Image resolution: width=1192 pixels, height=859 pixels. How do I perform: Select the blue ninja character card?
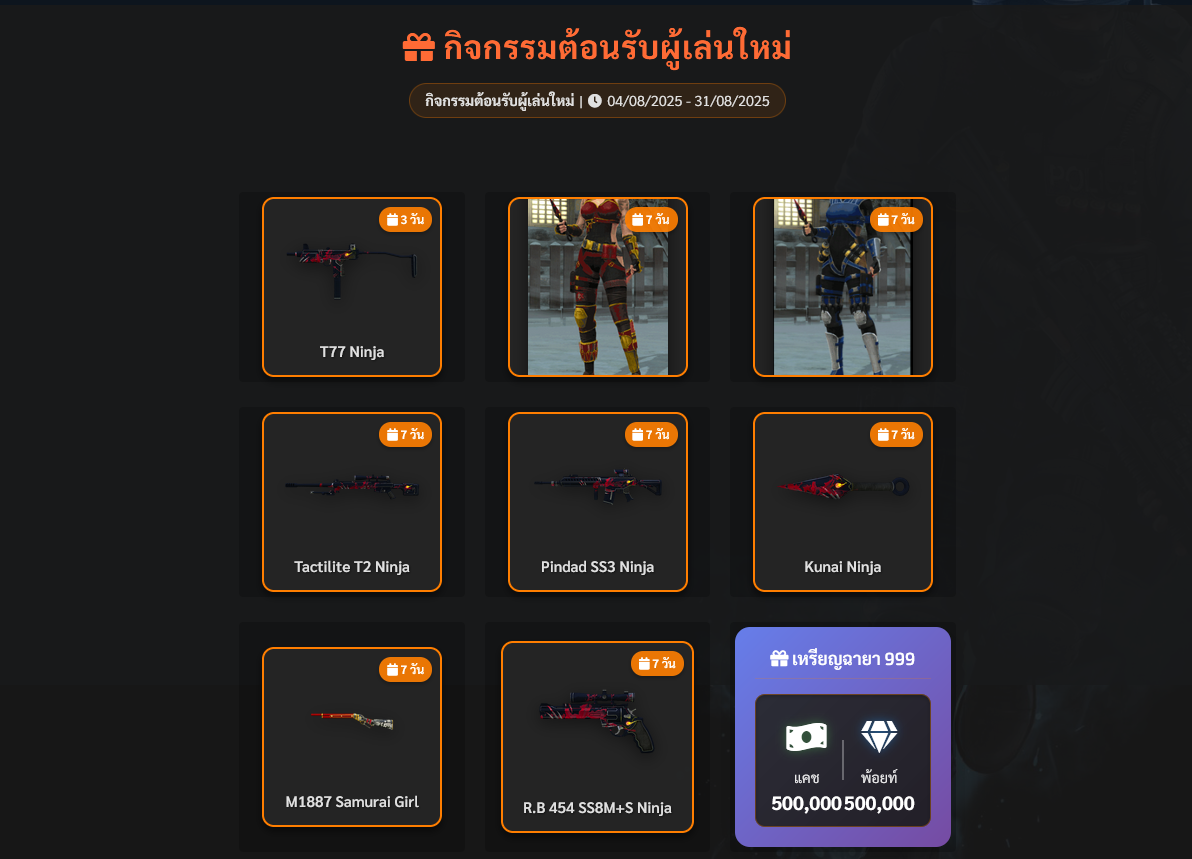[843, 287]
